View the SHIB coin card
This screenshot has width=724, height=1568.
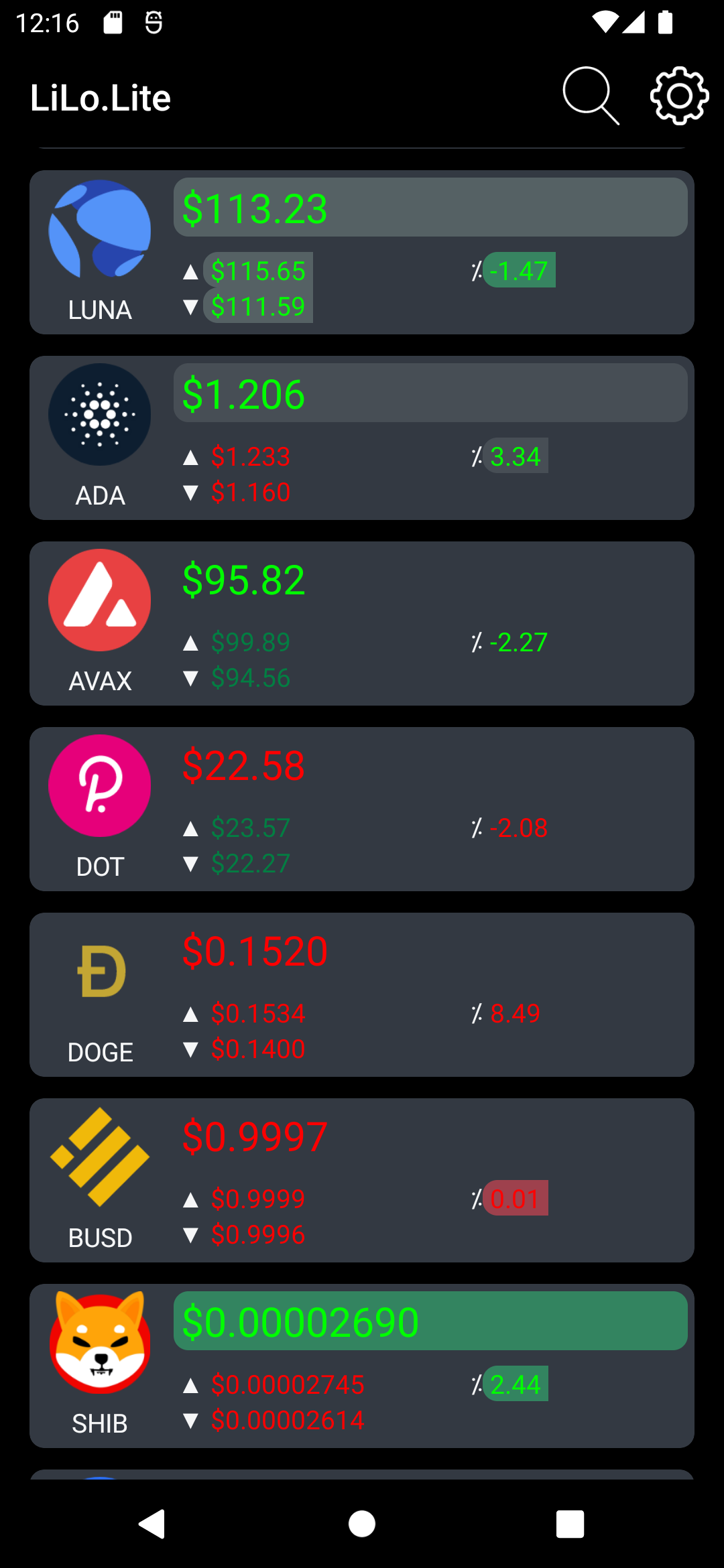362,1366
